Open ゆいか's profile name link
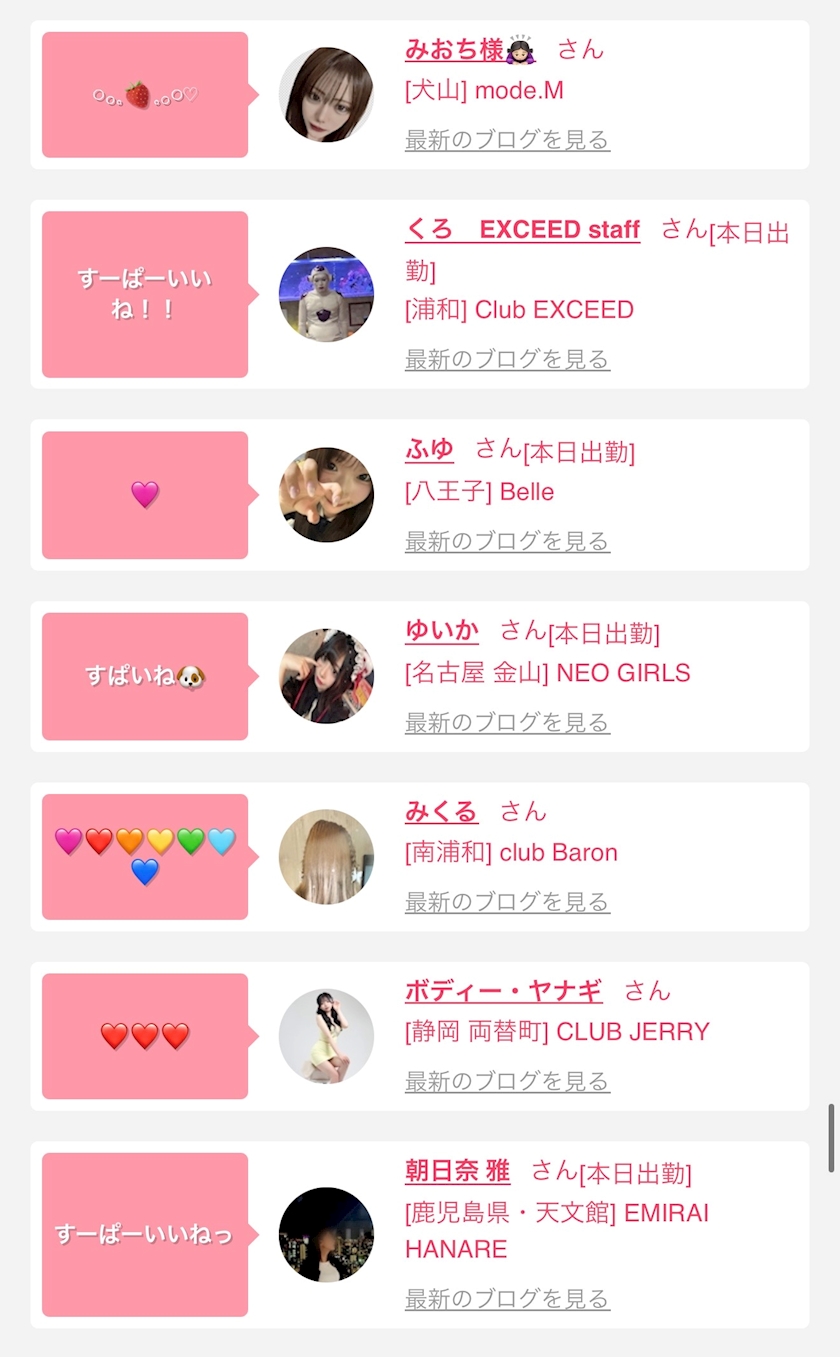Image resolution: width=840 pixels, height=1357 pixels. 441,630
